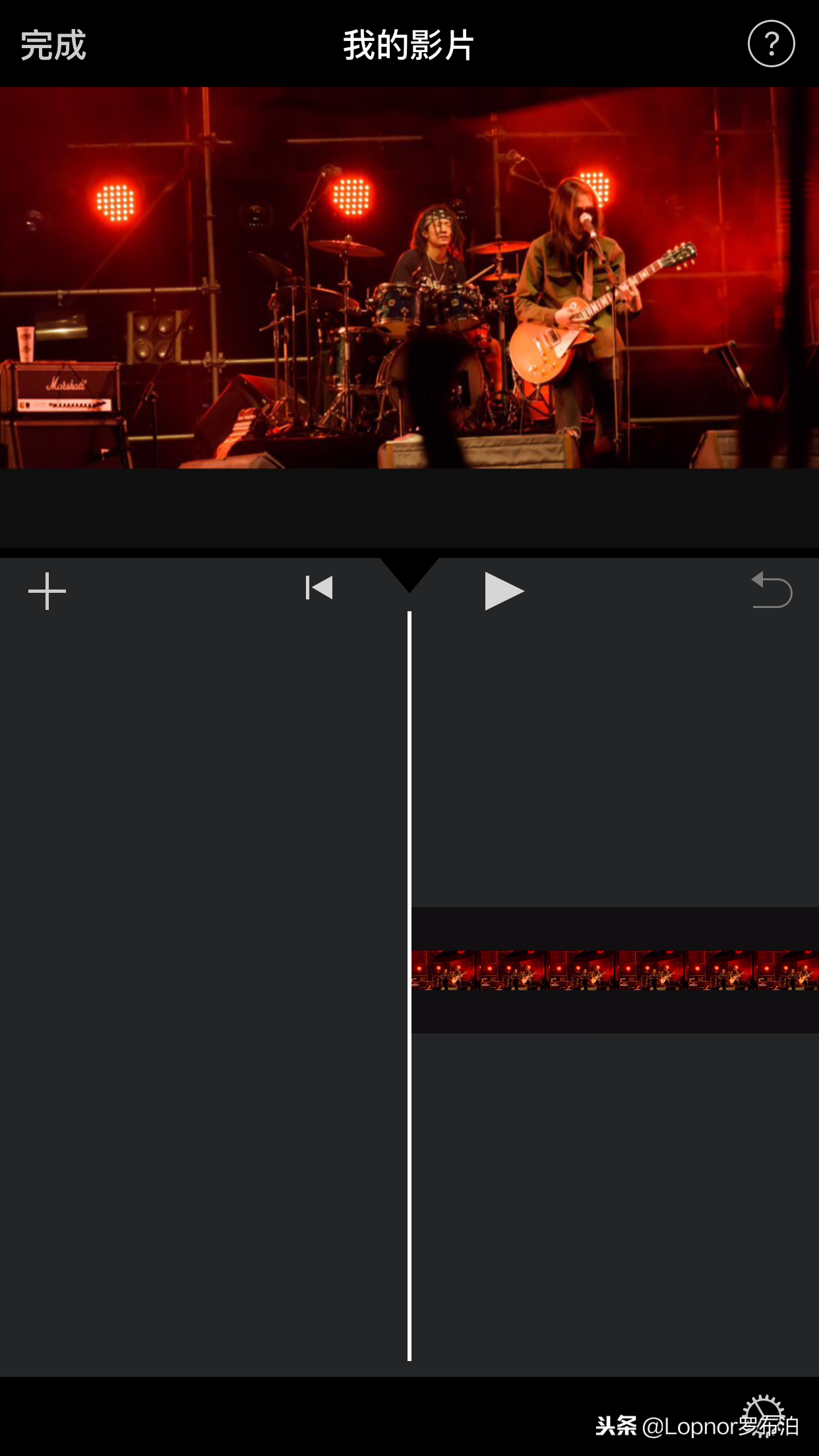Viewport: 819px width, 1456px height.
Task: Select the concert video clip in the timeline
Action: tap(613, 970)
